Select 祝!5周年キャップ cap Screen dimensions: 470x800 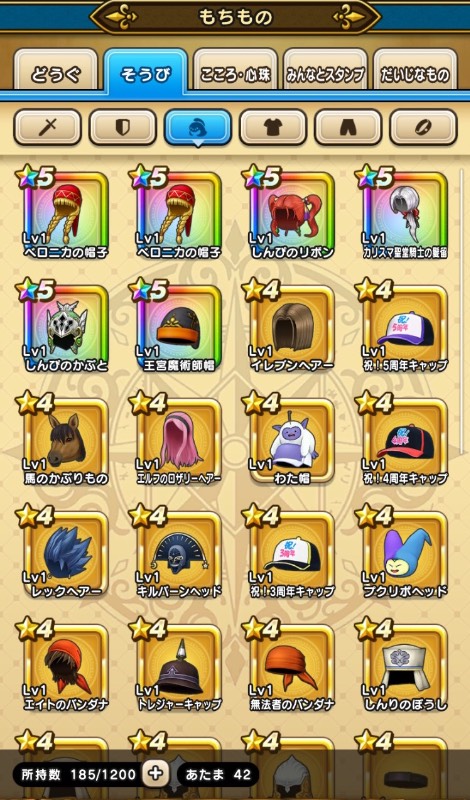(405, 328)
